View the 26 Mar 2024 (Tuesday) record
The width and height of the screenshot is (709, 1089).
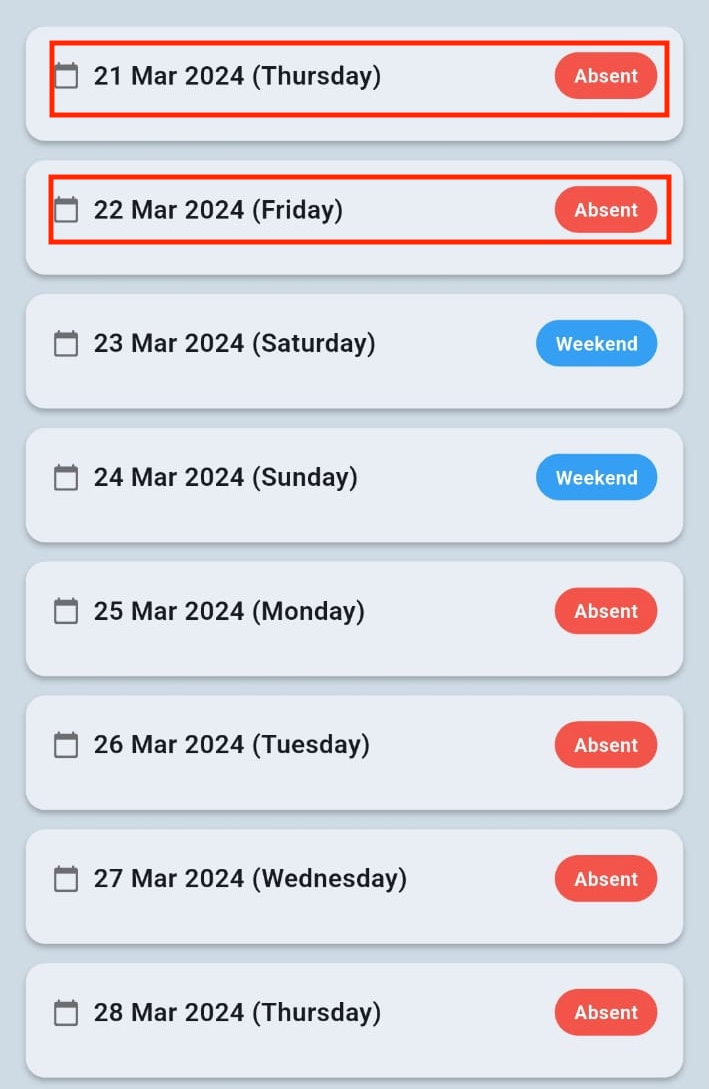click(x=354, y=752)
